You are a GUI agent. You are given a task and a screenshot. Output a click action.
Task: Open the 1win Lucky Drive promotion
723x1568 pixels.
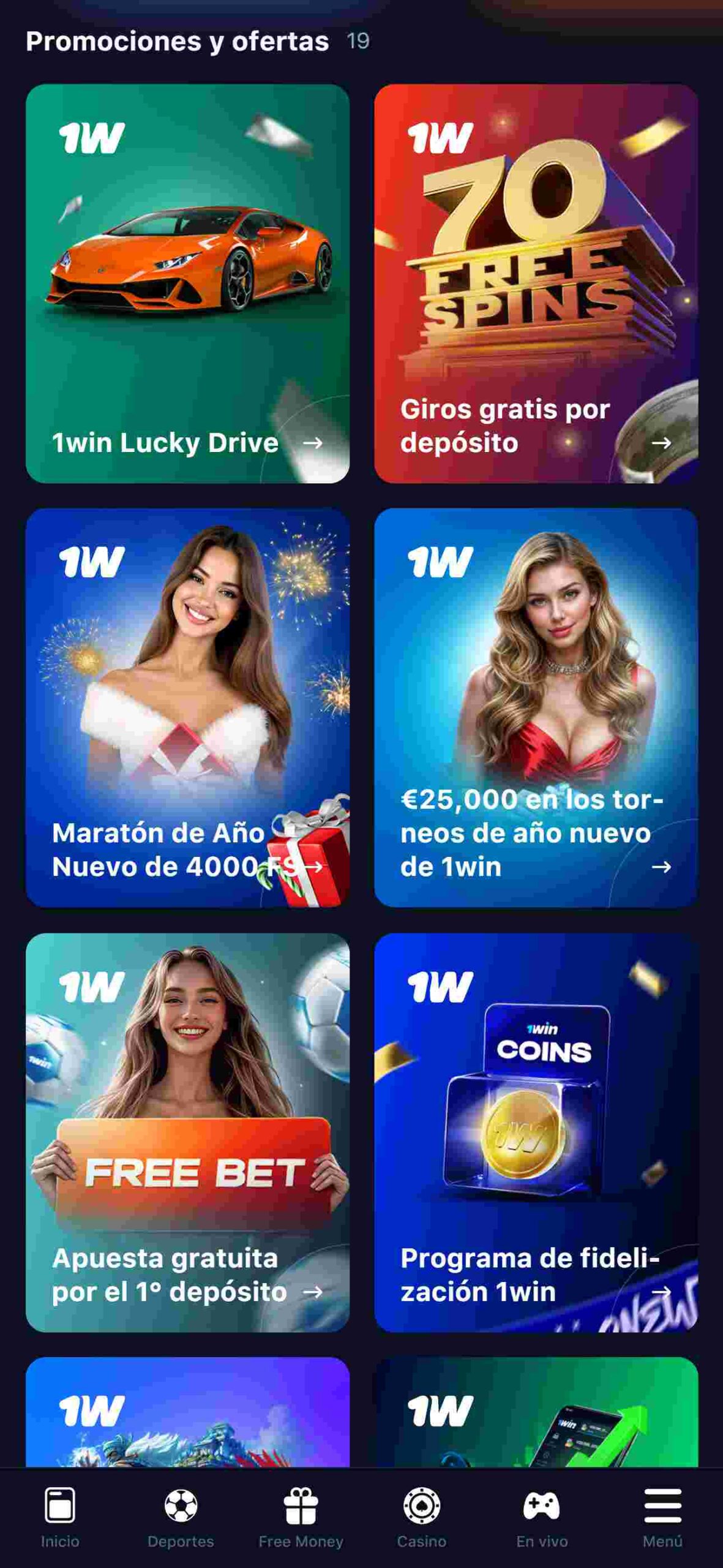[x=187, y=284]
